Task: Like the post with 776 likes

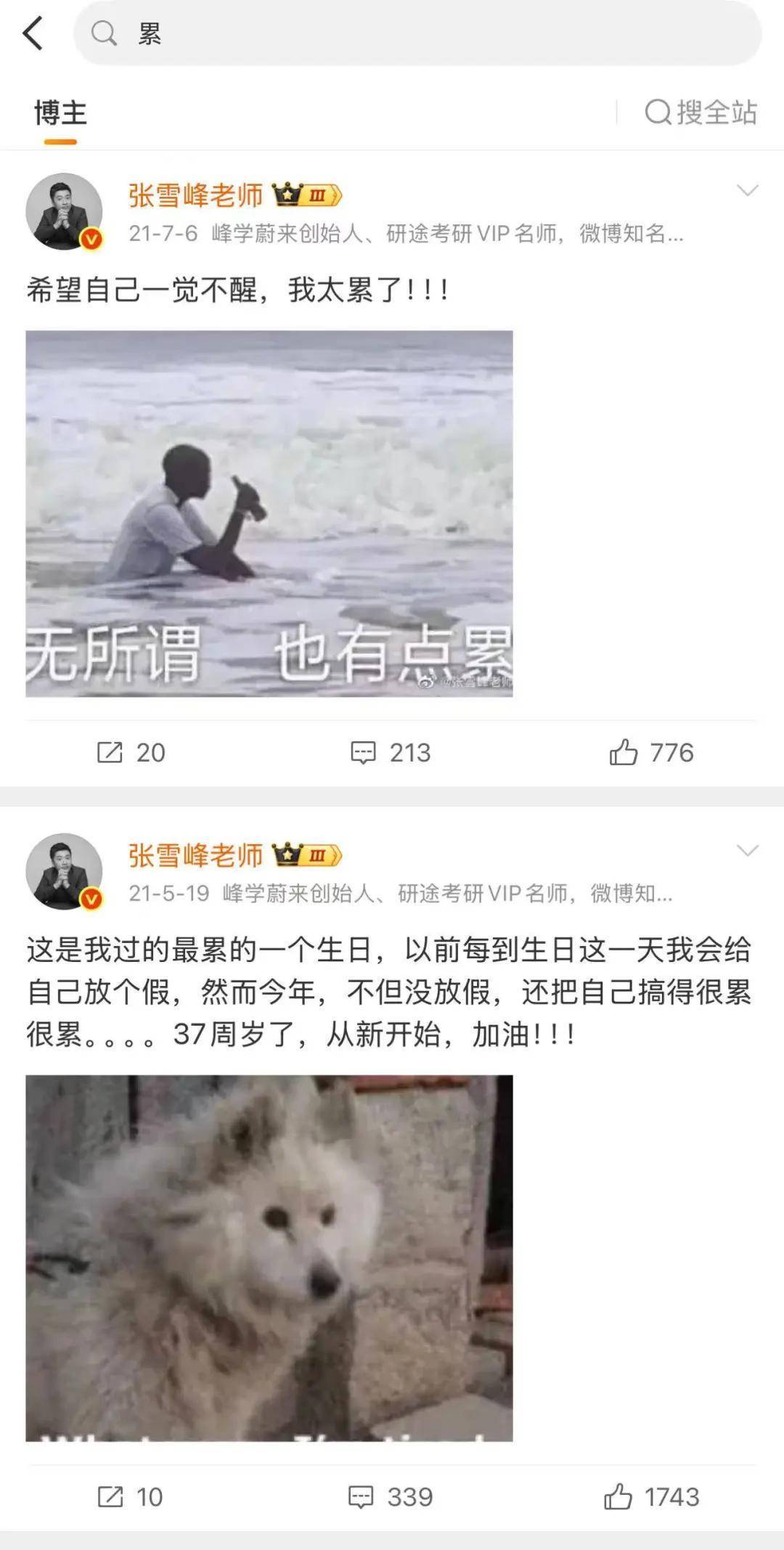Action: point(651,753)
